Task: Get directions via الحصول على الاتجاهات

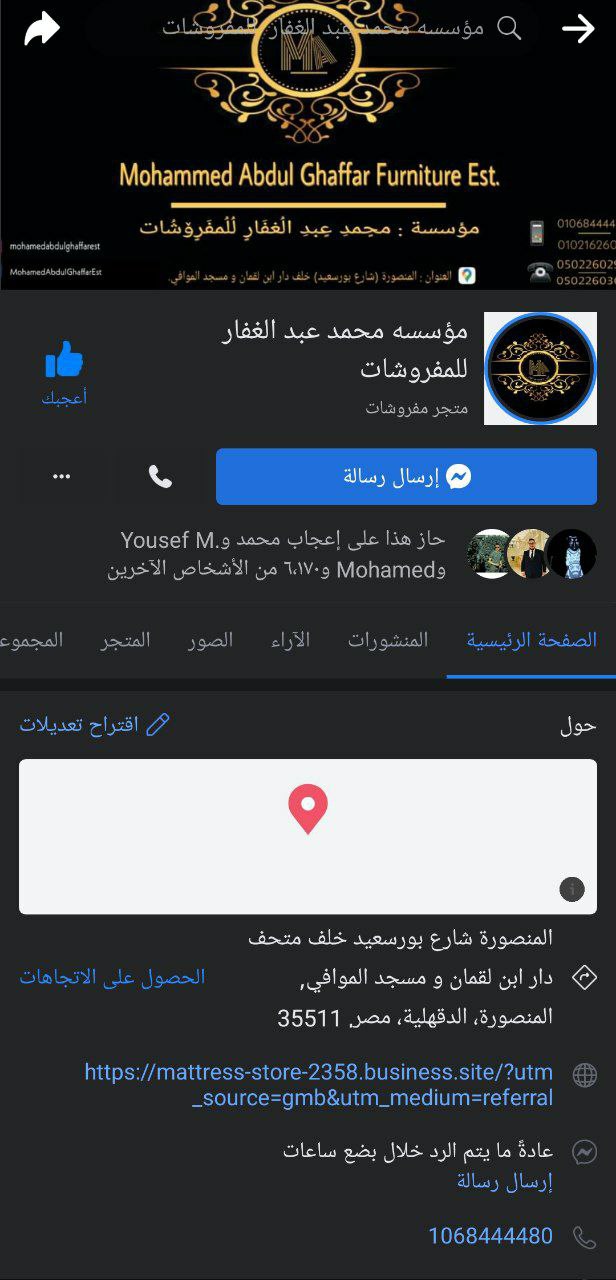Action: pos(112,977)
